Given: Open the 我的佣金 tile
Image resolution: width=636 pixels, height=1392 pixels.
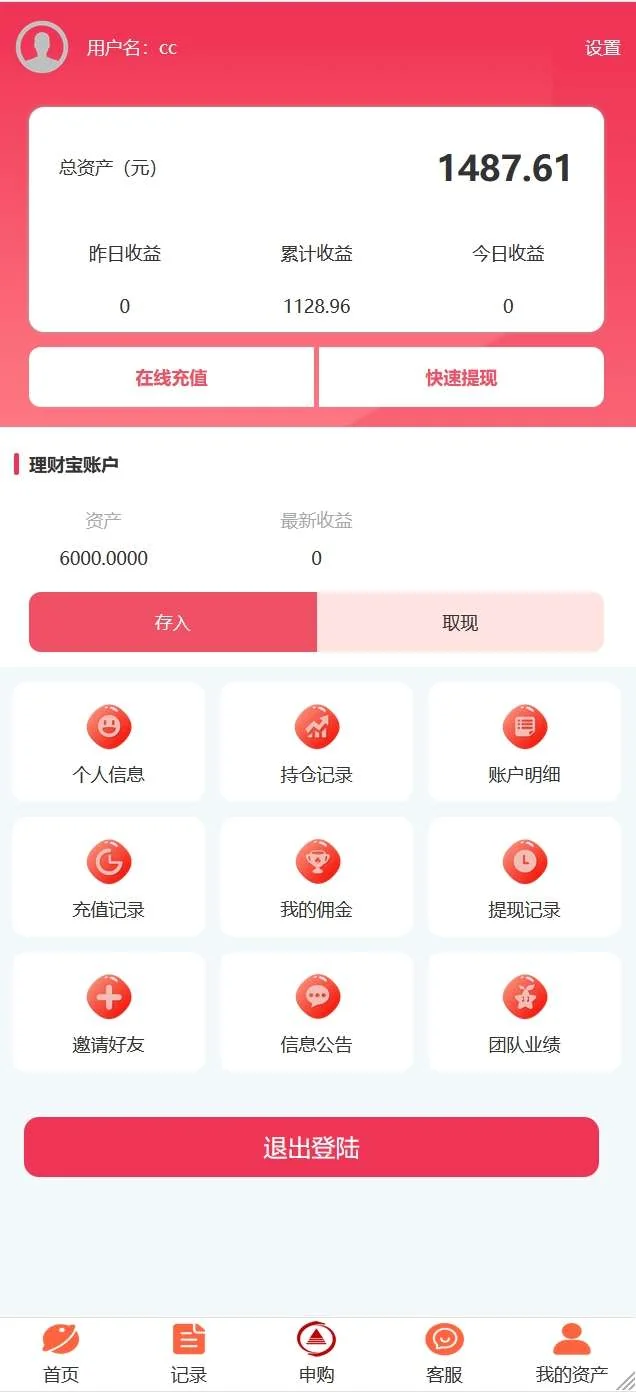Looking at the screenshot, I should [317, 877].
